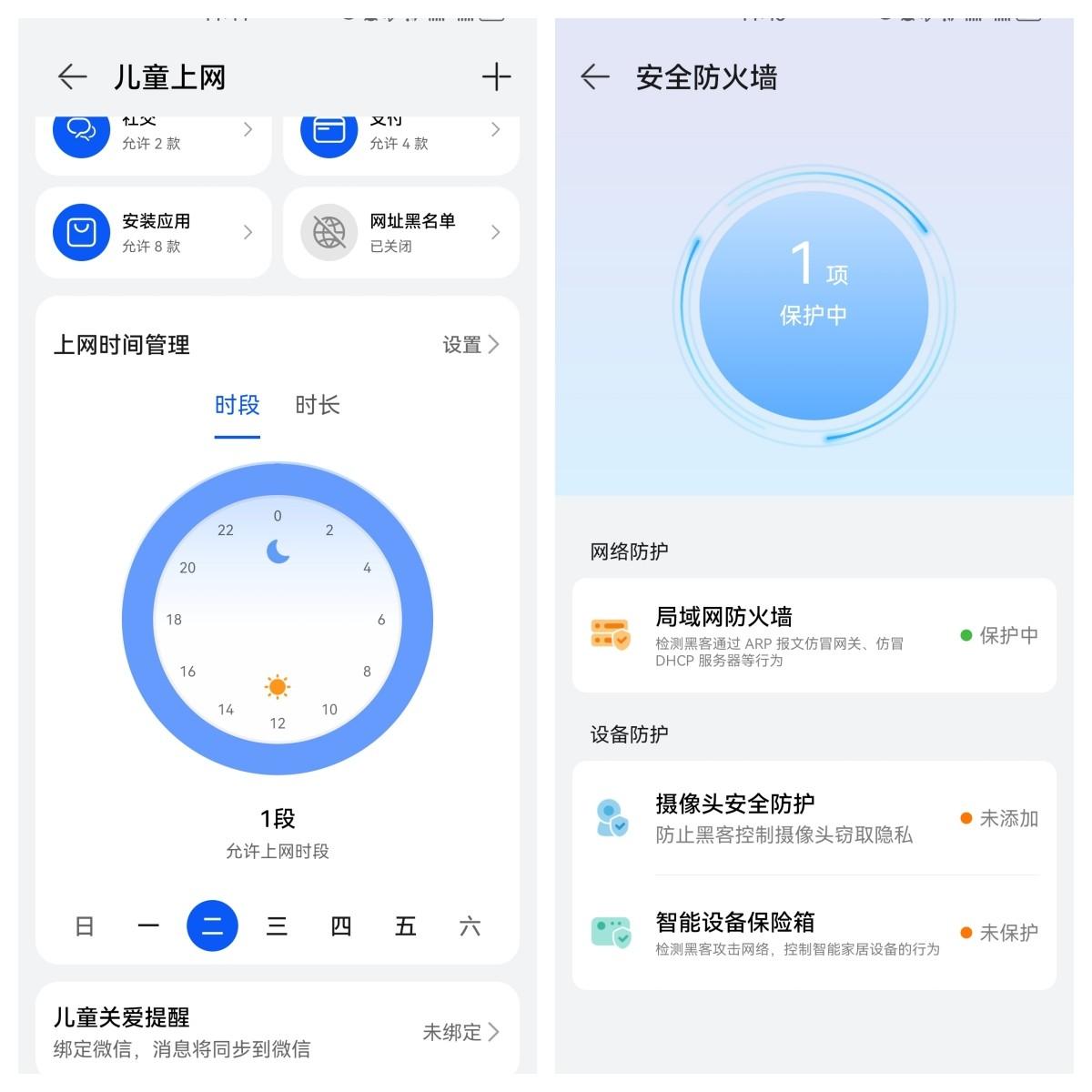The height and width of the screenshot is (1092, 1092).
Task: Open 儿童关爱提醒 to bind WeChat
Action: pos(277,1032)
